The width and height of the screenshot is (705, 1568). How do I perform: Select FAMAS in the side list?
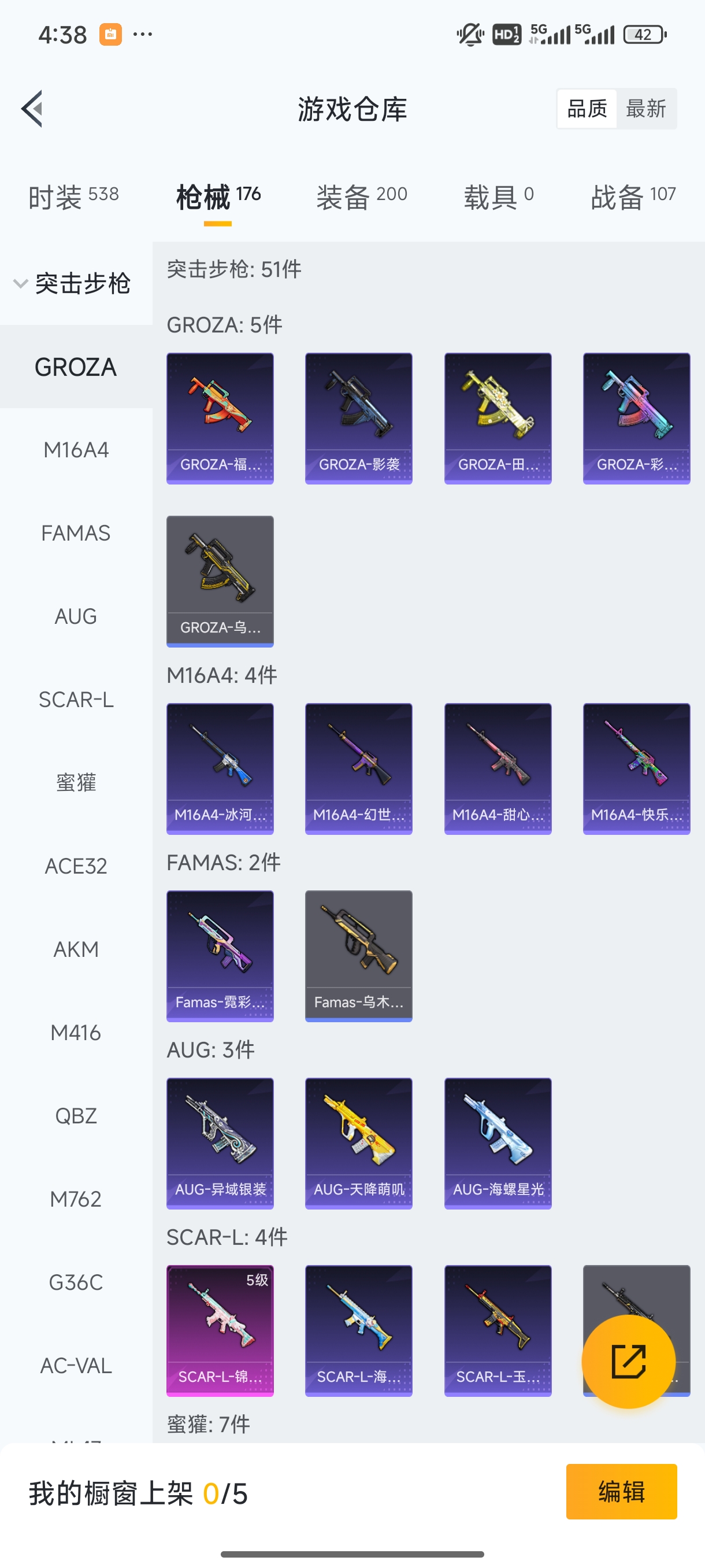click(76, 533)
